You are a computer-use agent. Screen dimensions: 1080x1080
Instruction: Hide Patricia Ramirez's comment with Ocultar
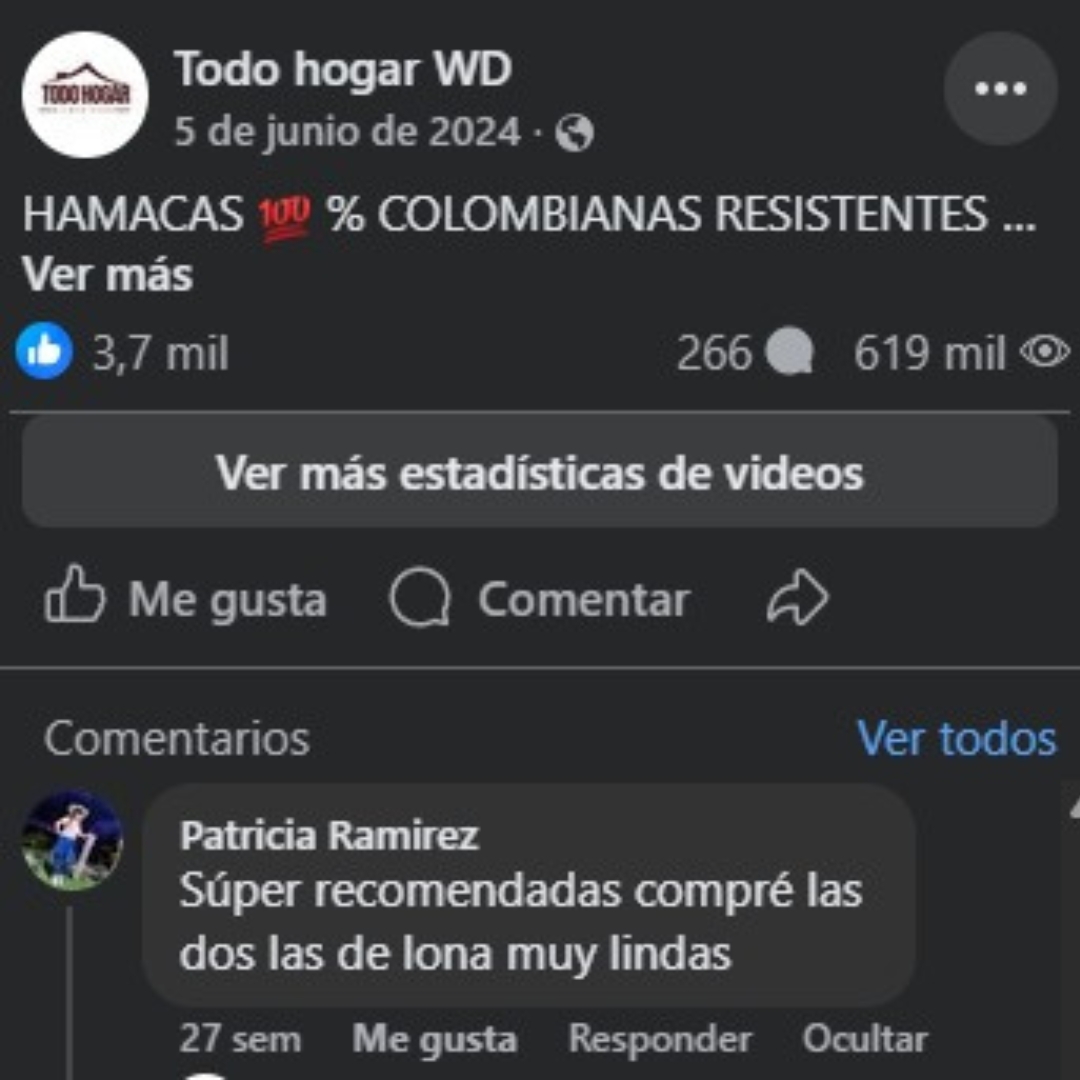pos(864,1039)
